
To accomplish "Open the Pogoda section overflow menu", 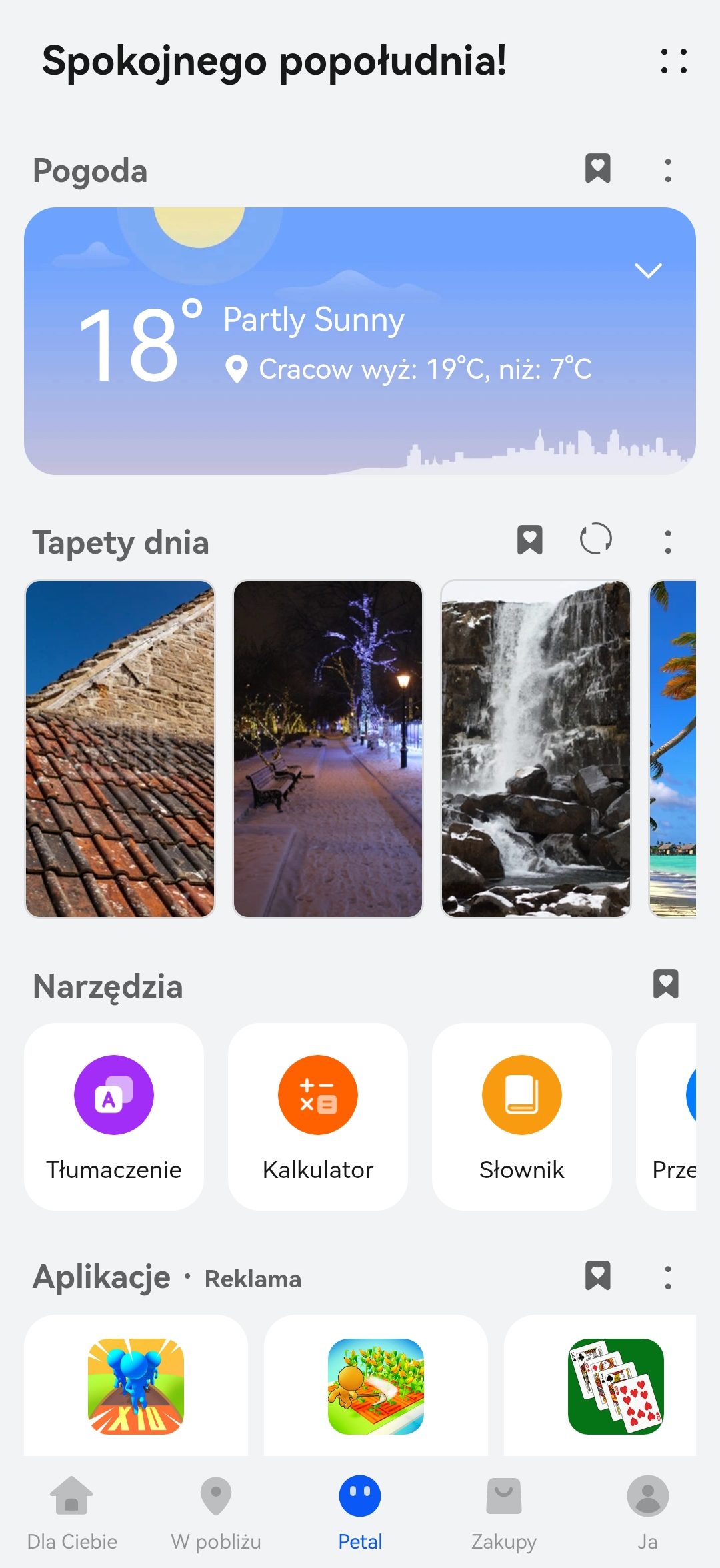I will tap(667, 170).
